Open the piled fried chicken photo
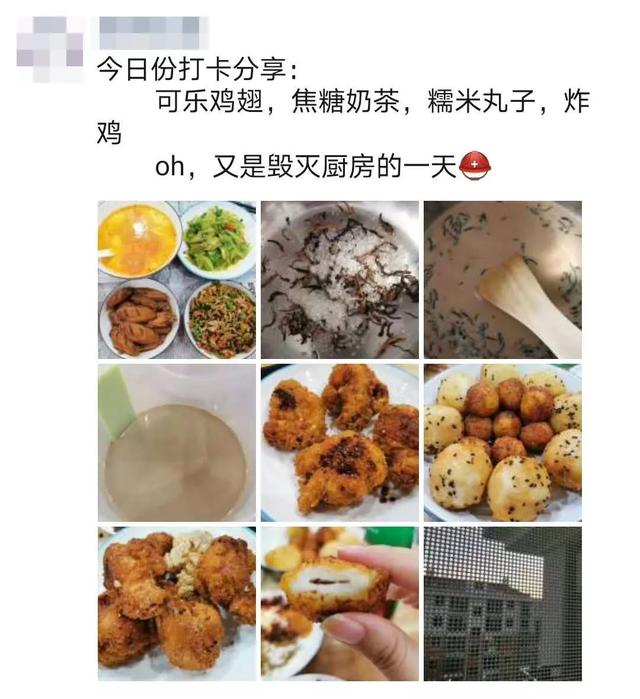 pyautogui.click(x=177, y=604)
